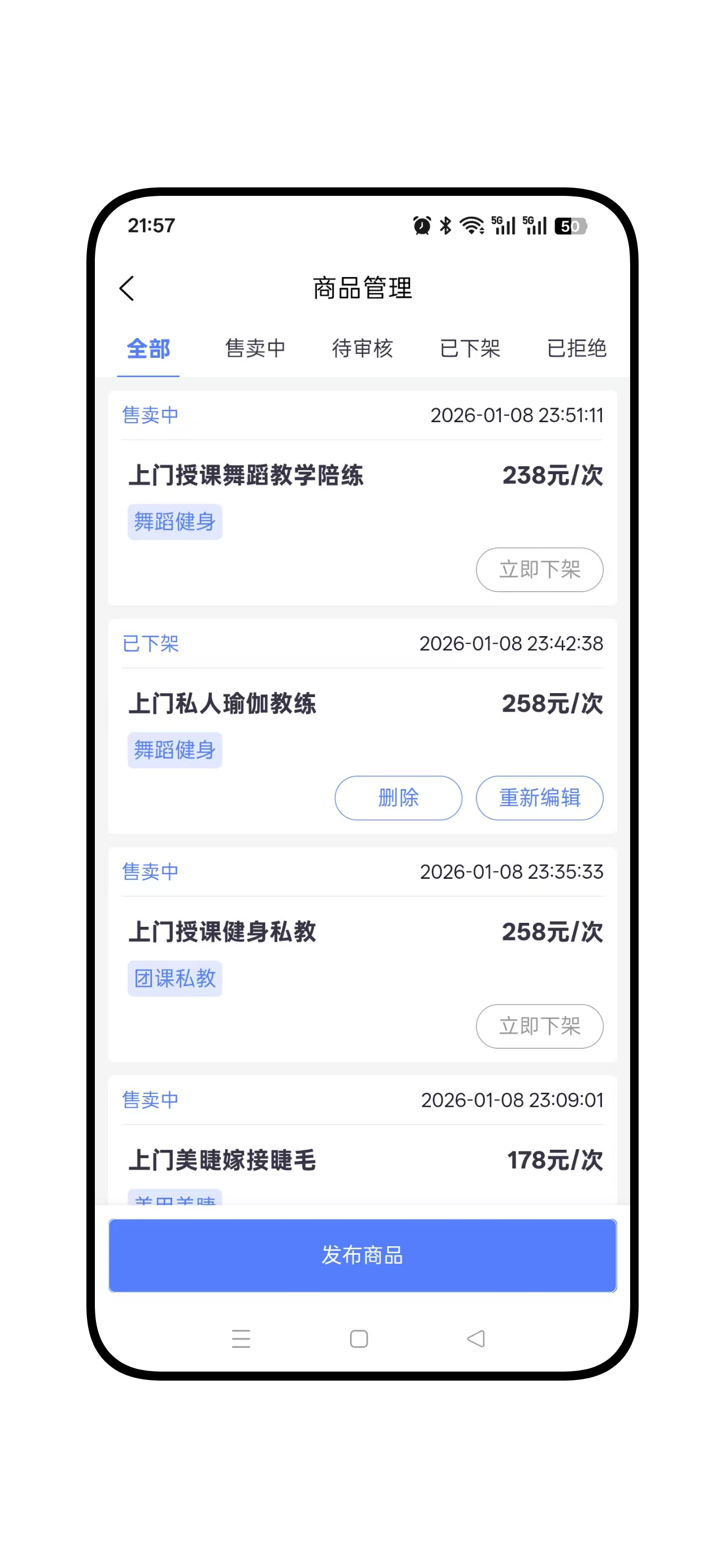
Task: Tap the 发布商品 button at bottom
Action: 362,1255
